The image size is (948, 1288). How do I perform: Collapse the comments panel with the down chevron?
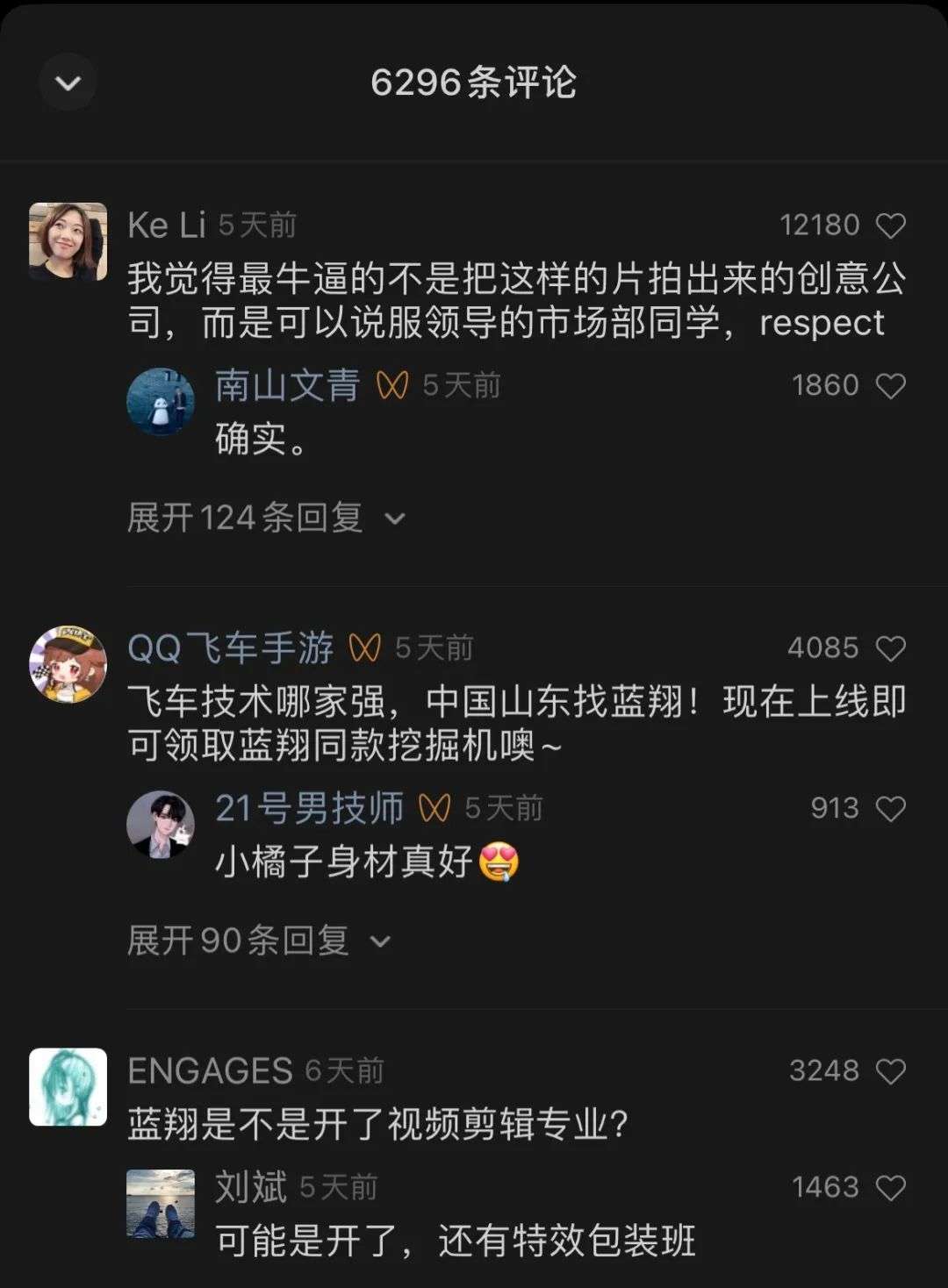(68, 82)
